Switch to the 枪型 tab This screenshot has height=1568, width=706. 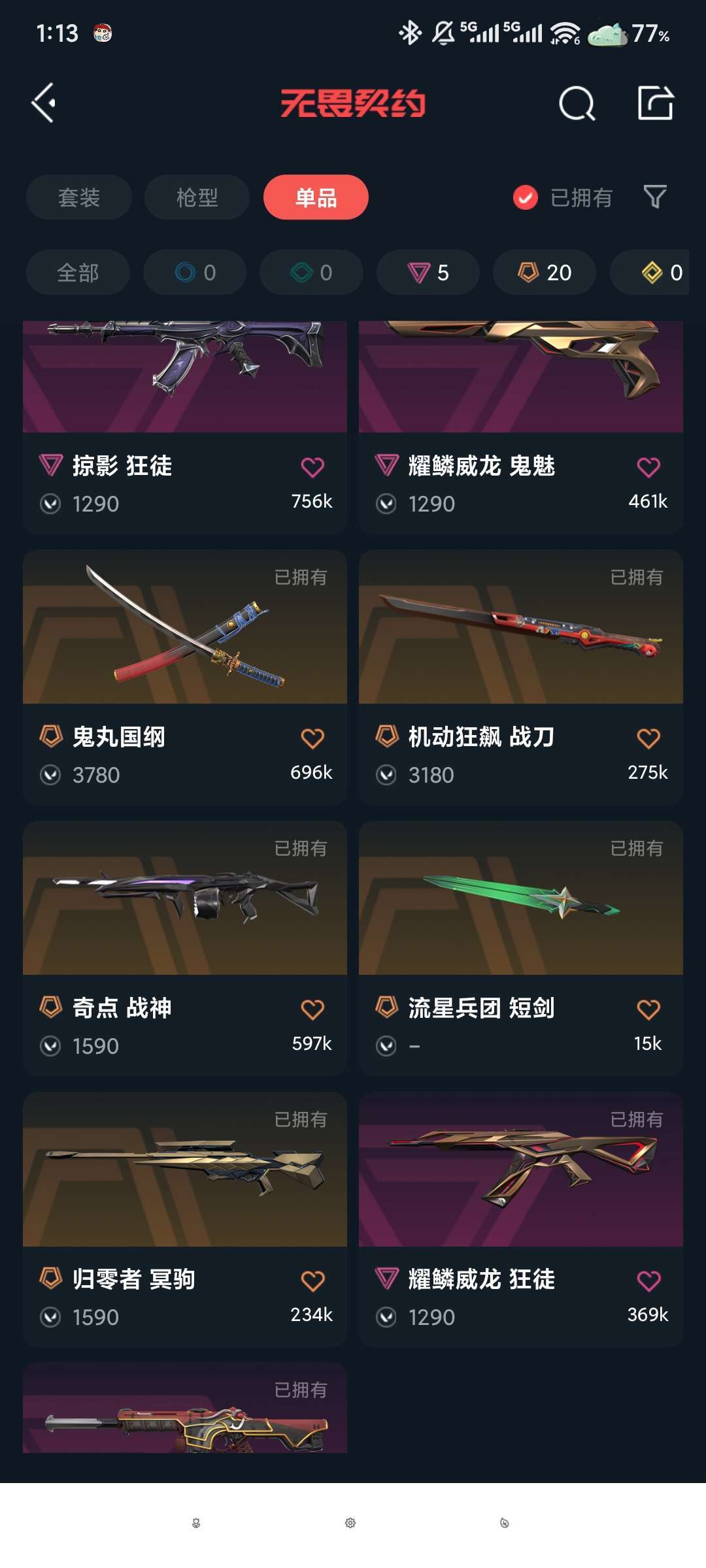coord(196,197)
